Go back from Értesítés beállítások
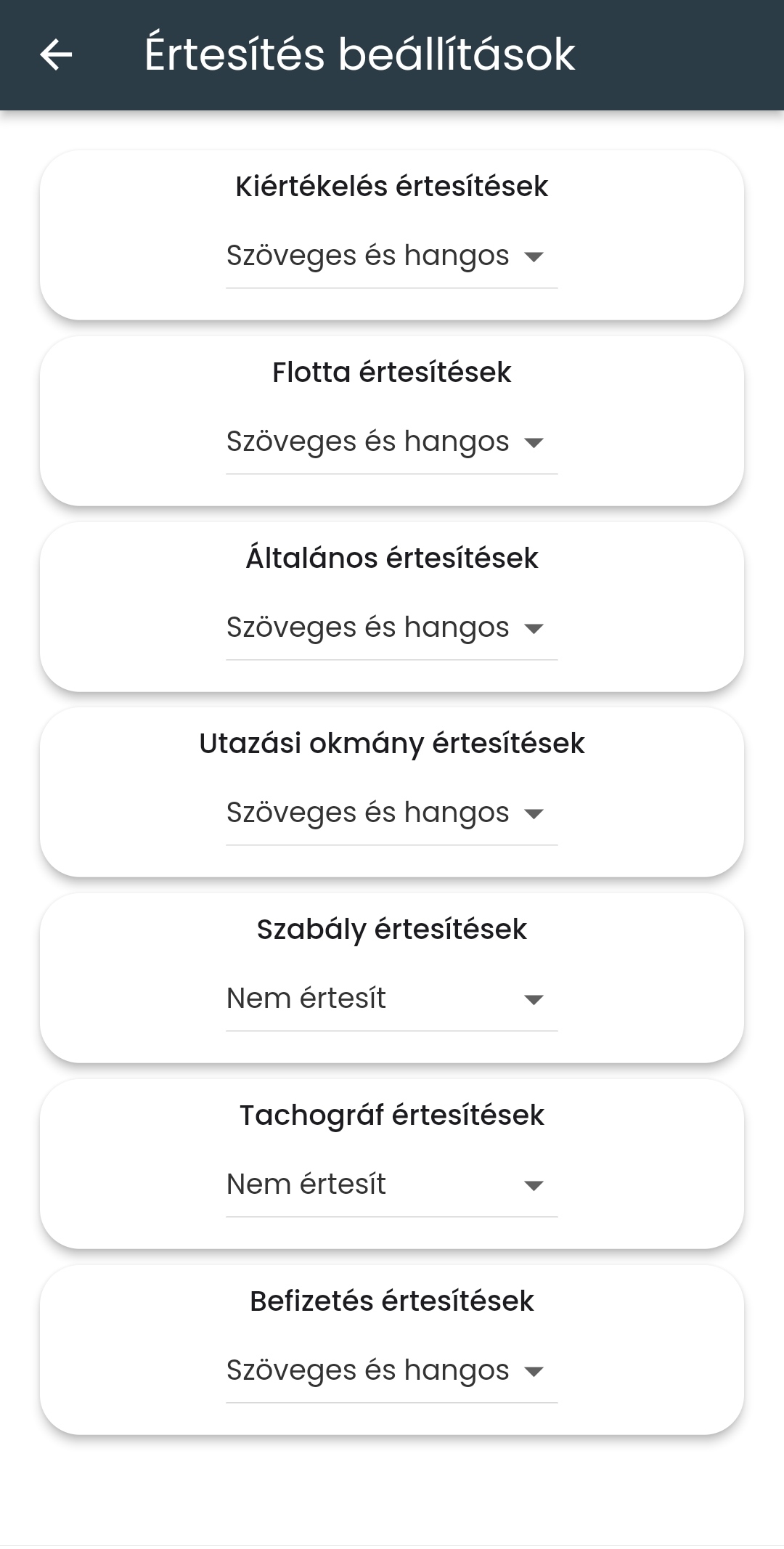This screenshot has height=1549, width=784. pyautogui.click(x=56, y=54)
